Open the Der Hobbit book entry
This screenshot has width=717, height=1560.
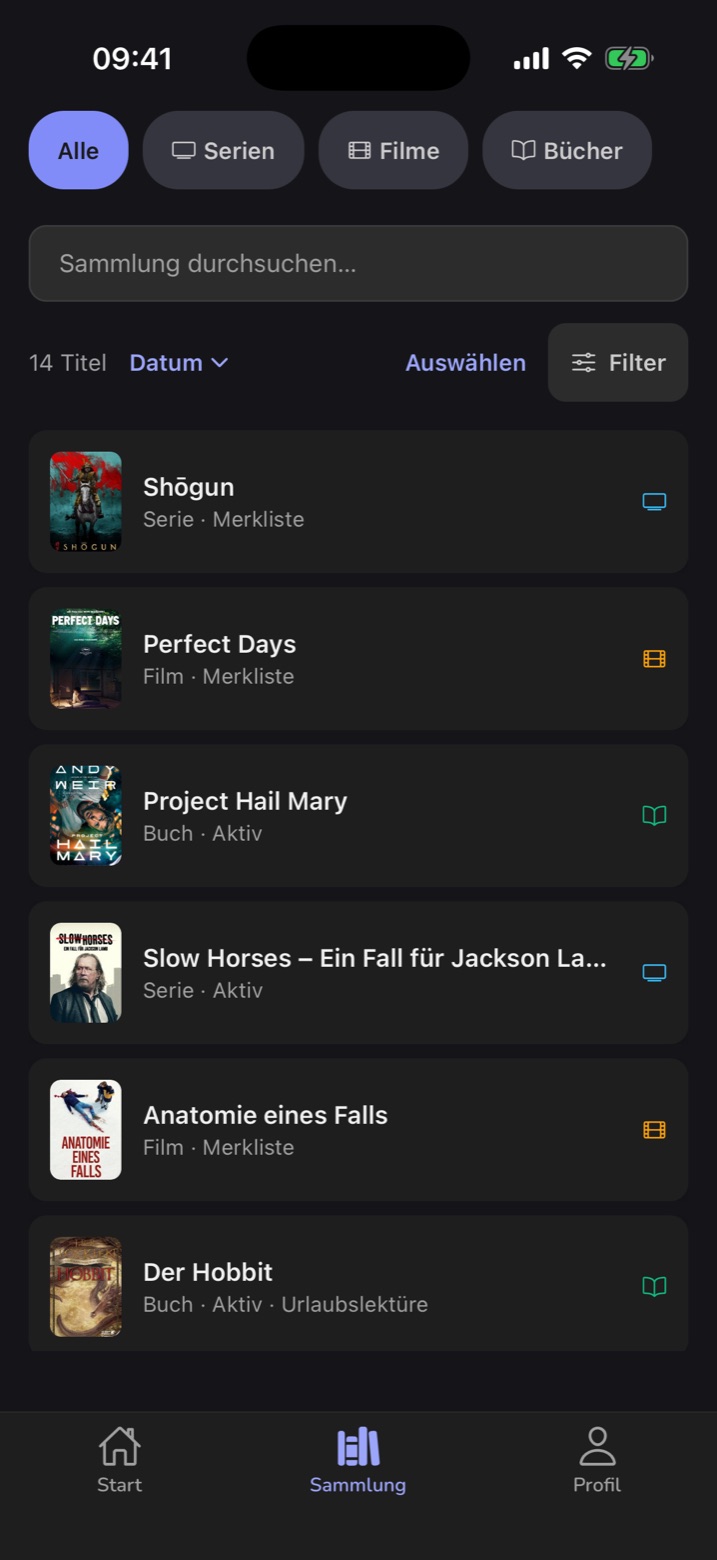pyautogui.click(x=358, y=1284)
